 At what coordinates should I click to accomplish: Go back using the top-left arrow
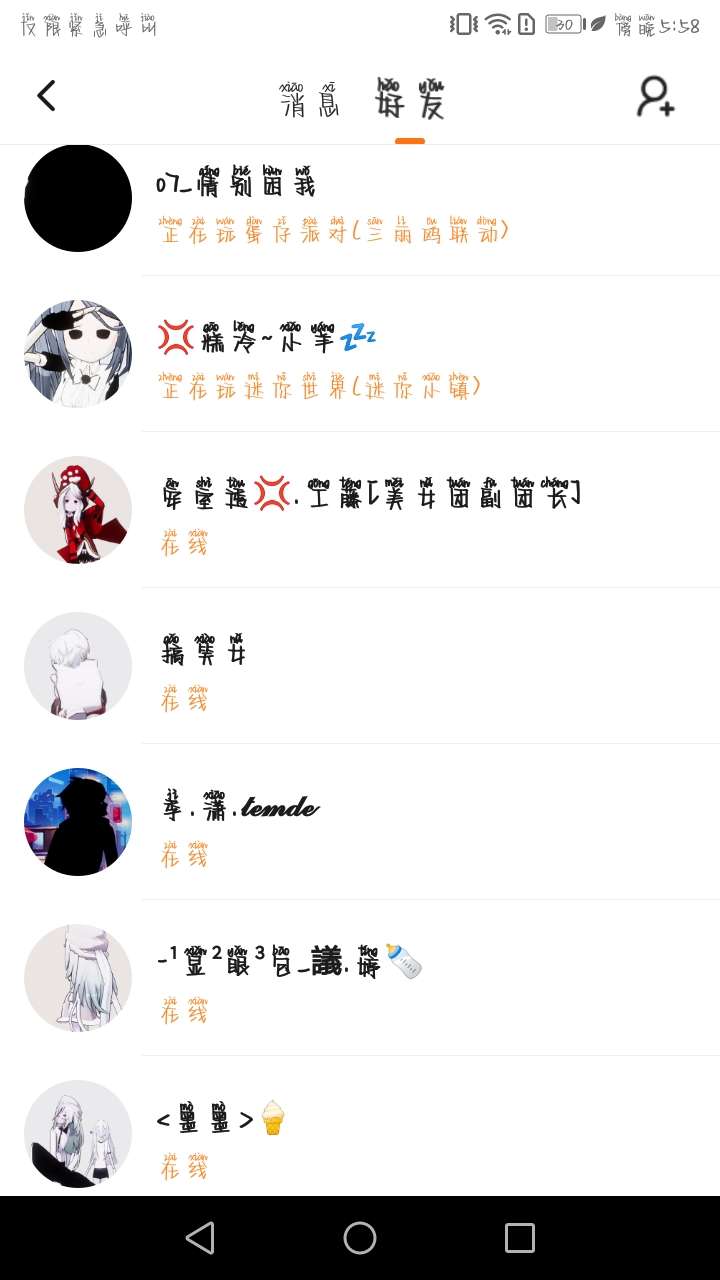point(46,96)
